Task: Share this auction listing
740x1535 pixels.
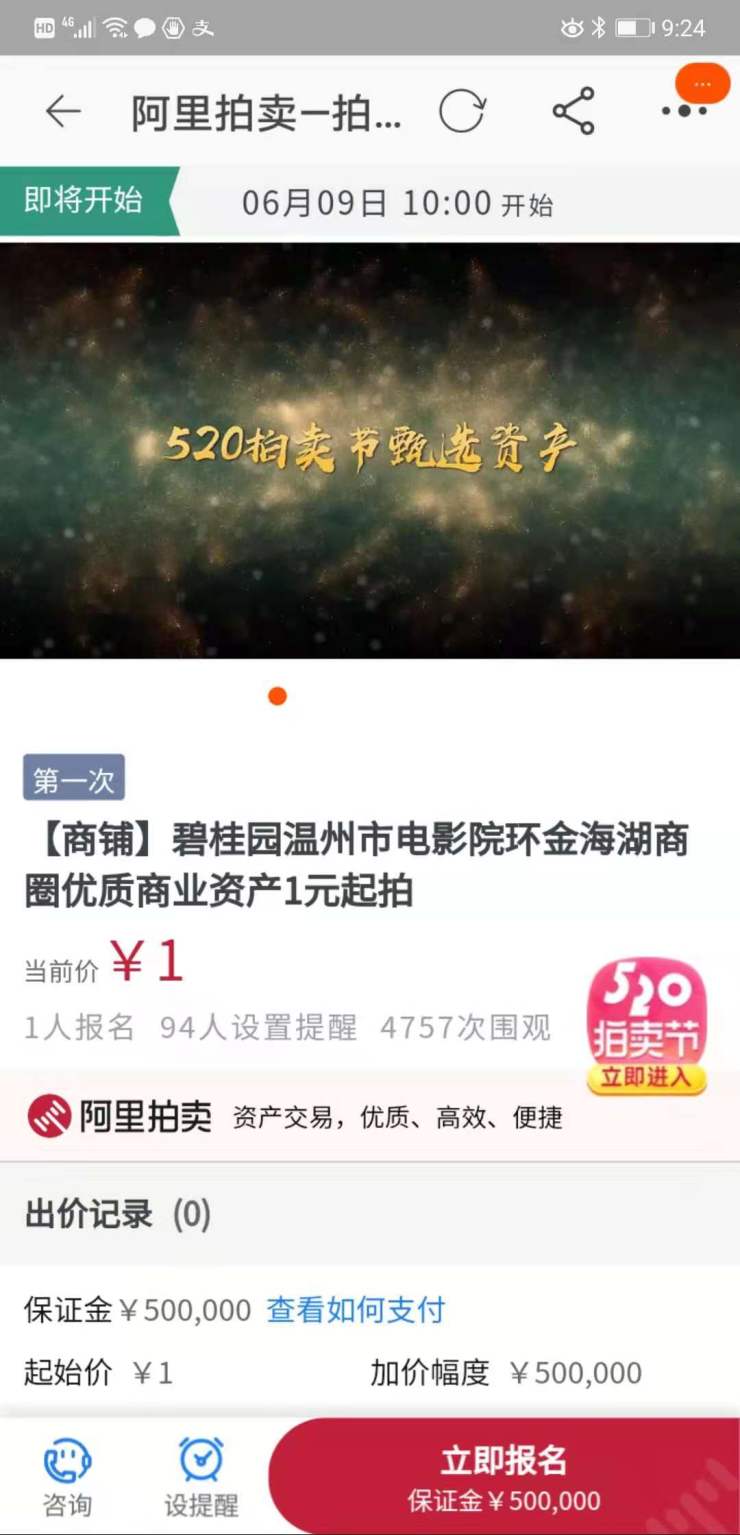Action: (574, 111)
